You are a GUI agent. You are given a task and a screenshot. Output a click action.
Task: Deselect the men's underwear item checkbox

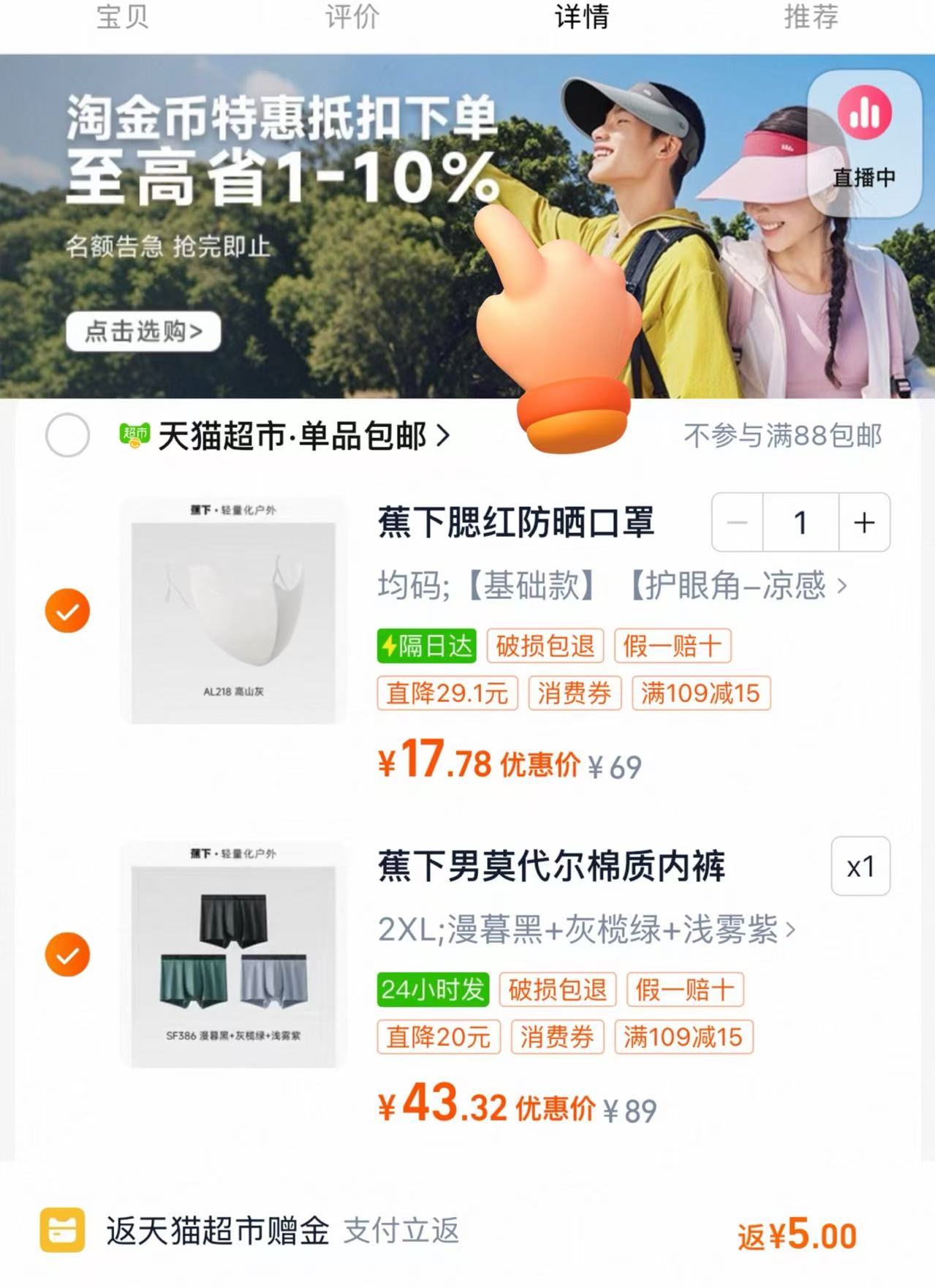67,952
